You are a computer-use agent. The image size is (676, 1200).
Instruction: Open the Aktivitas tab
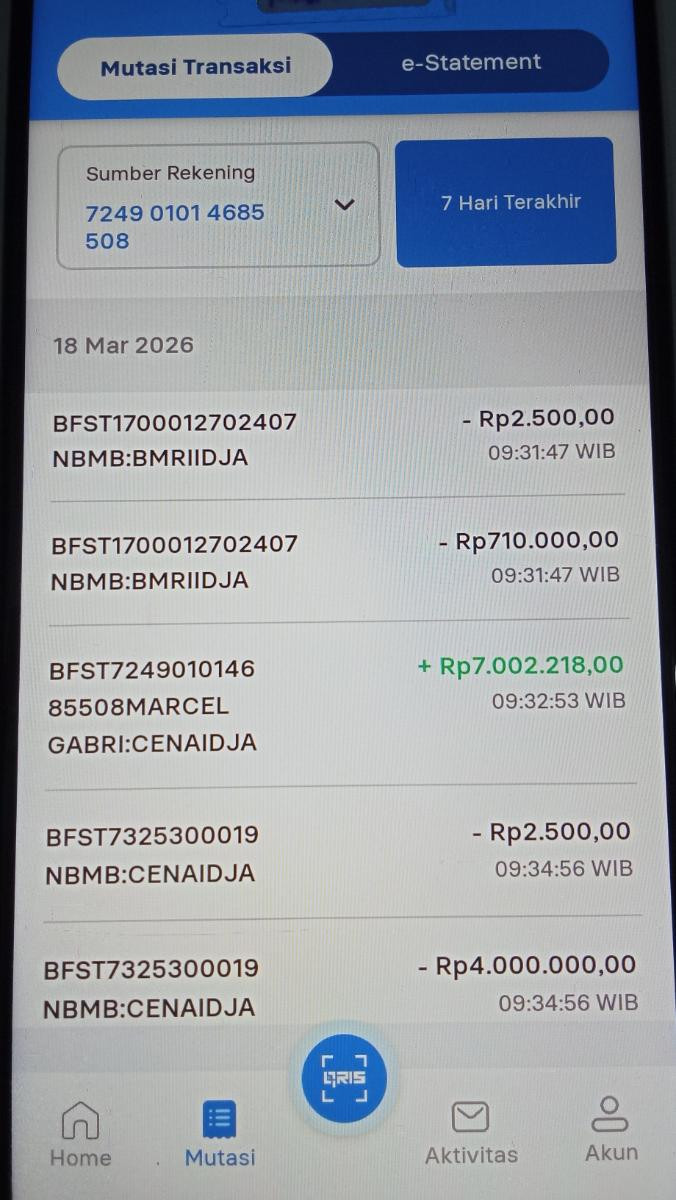[470, 1134]
